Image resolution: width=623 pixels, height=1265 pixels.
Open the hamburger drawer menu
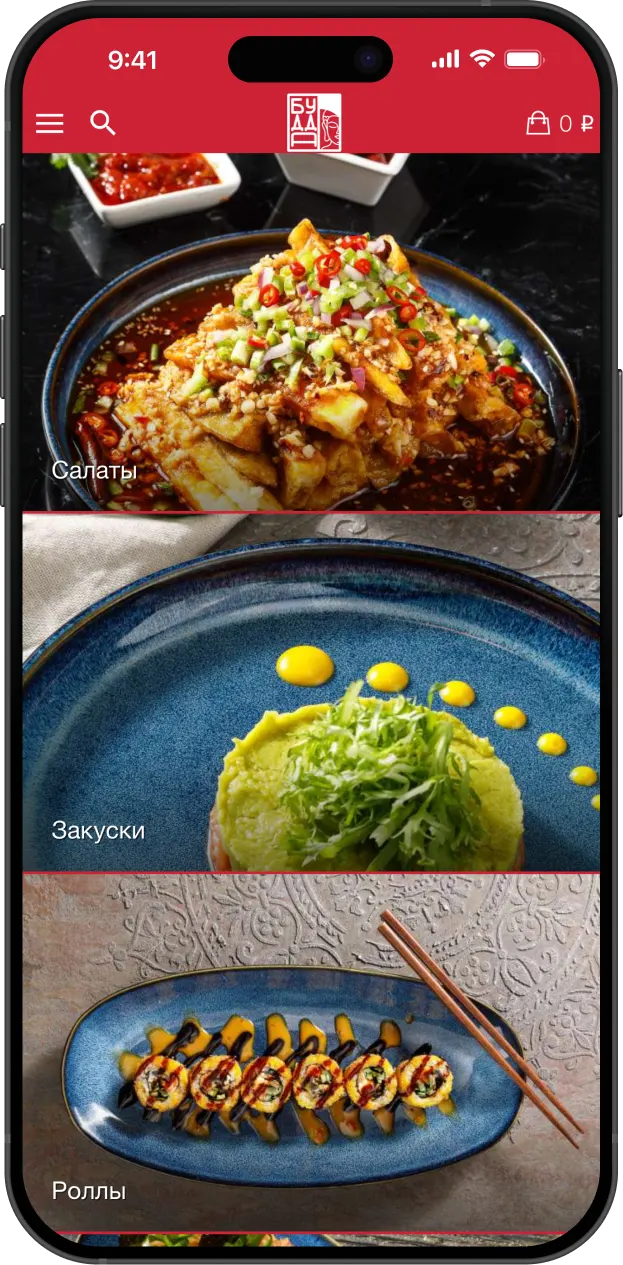pyautogui.click(x=50, y=123)
